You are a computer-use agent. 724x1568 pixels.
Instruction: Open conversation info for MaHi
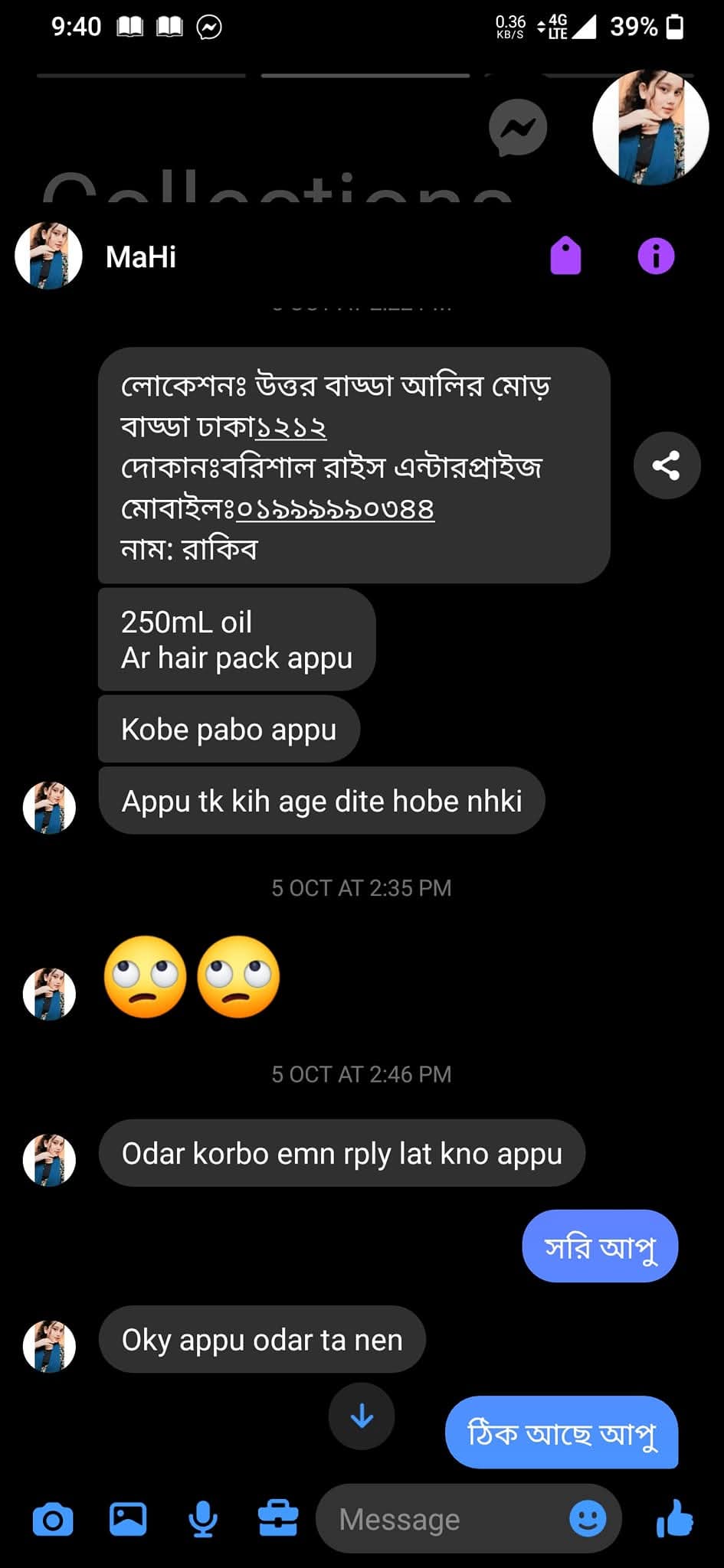(x=656, y=256)
